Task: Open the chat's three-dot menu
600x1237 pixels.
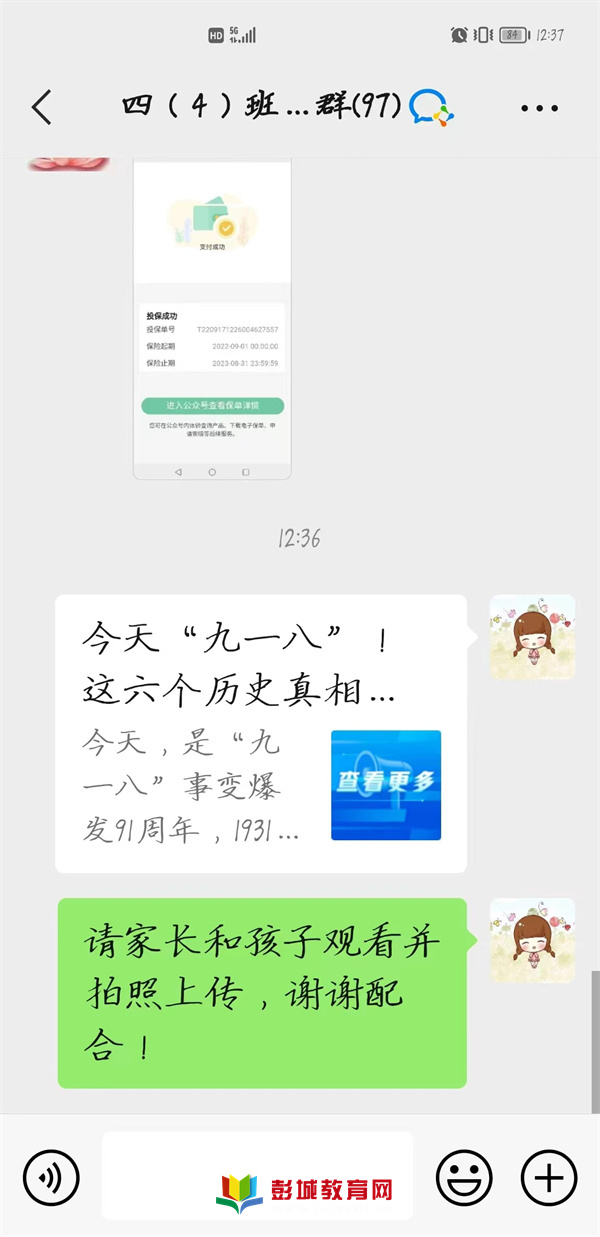Action: click(539, 107)
